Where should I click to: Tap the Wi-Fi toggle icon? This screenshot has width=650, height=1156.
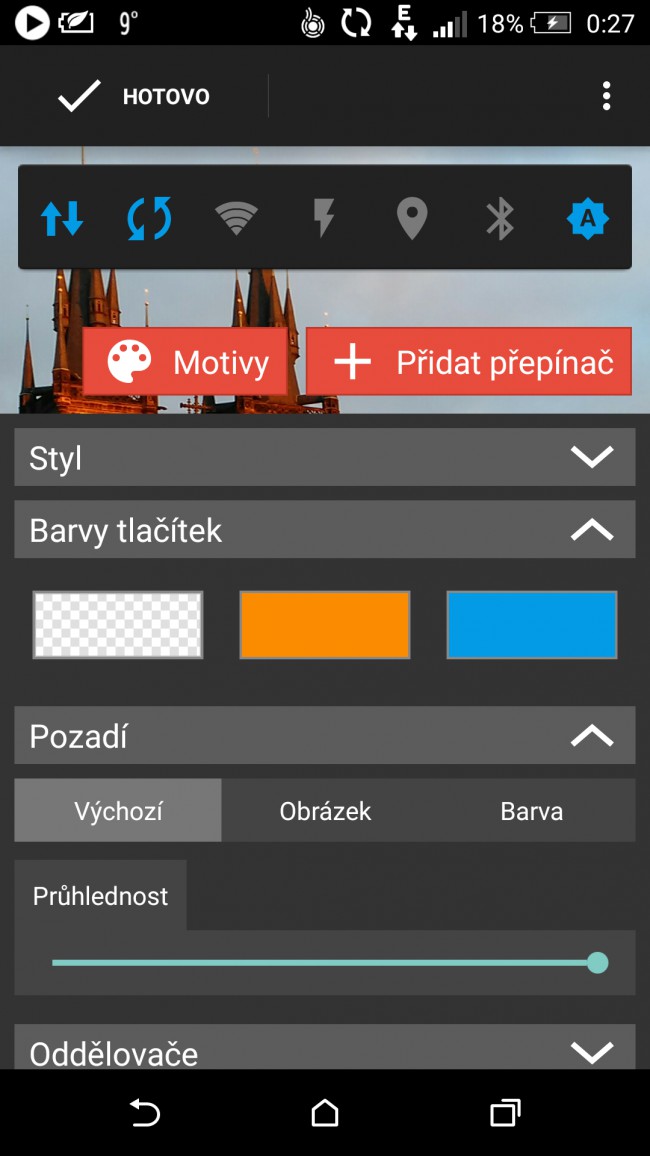[x=236, y=218]
